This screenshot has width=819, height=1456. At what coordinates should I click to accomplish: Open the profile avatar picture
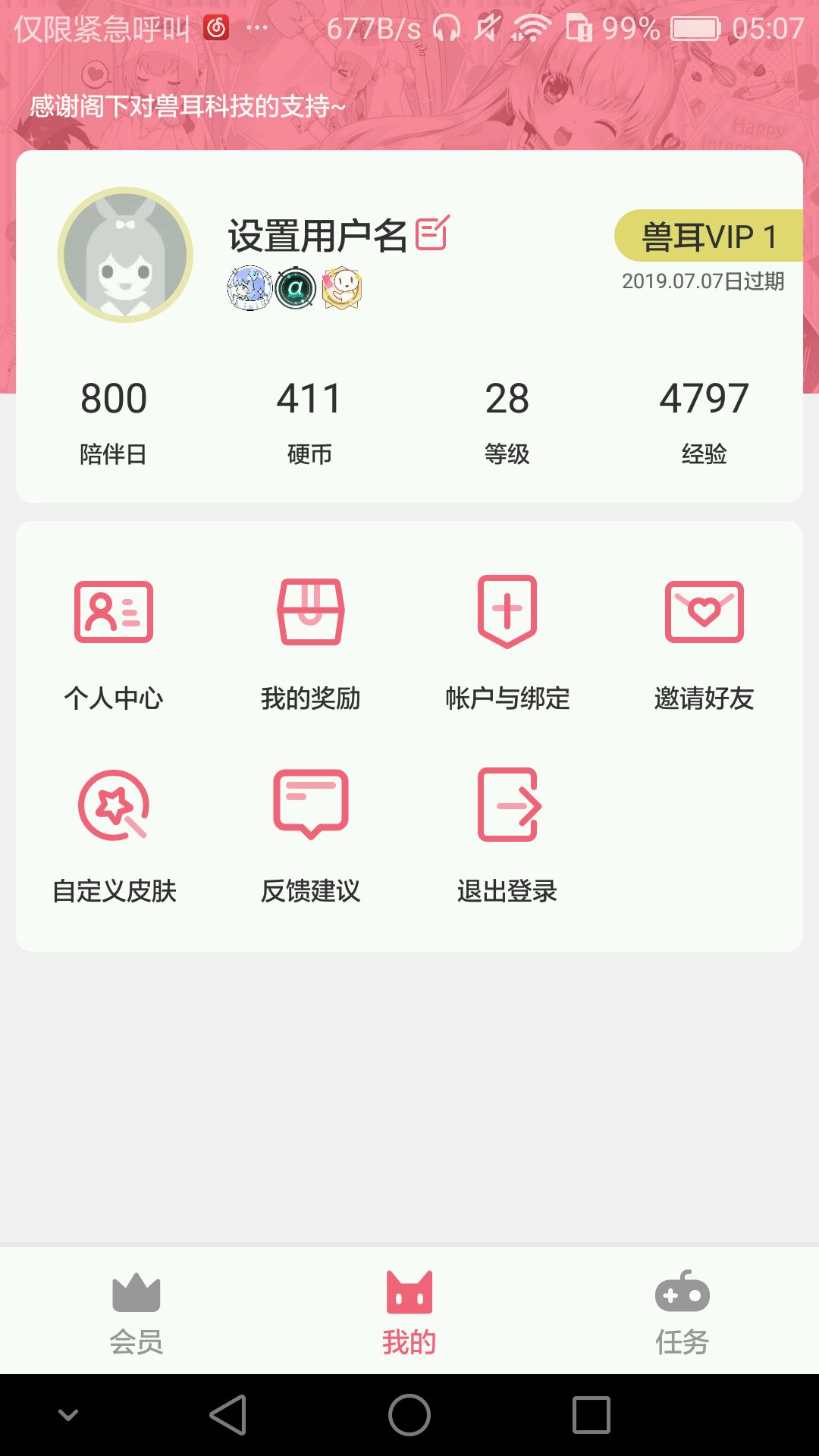125,255
